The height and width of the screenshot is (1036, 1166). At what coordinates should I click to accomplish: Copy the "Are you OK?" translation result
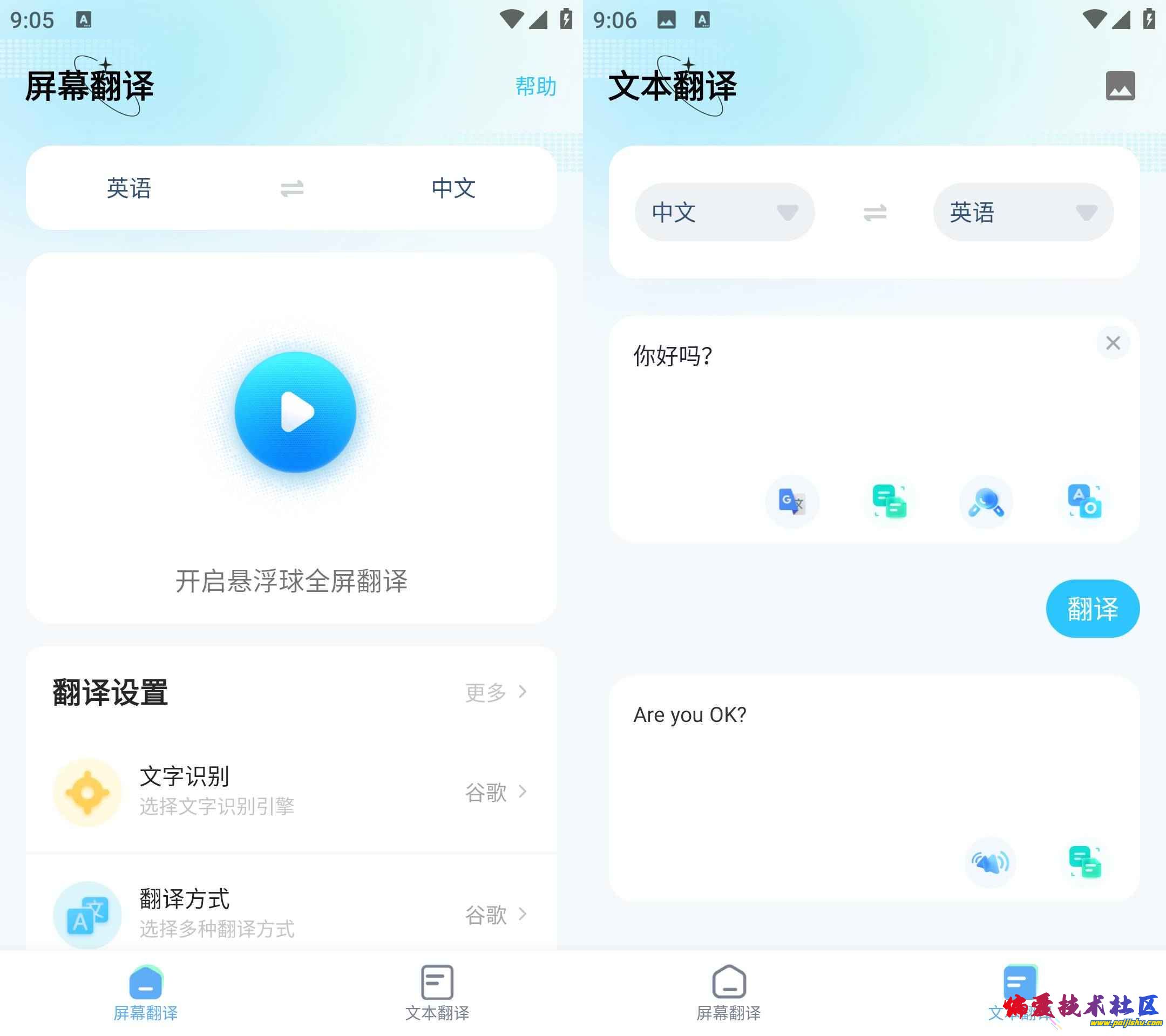coord(1084,862)
